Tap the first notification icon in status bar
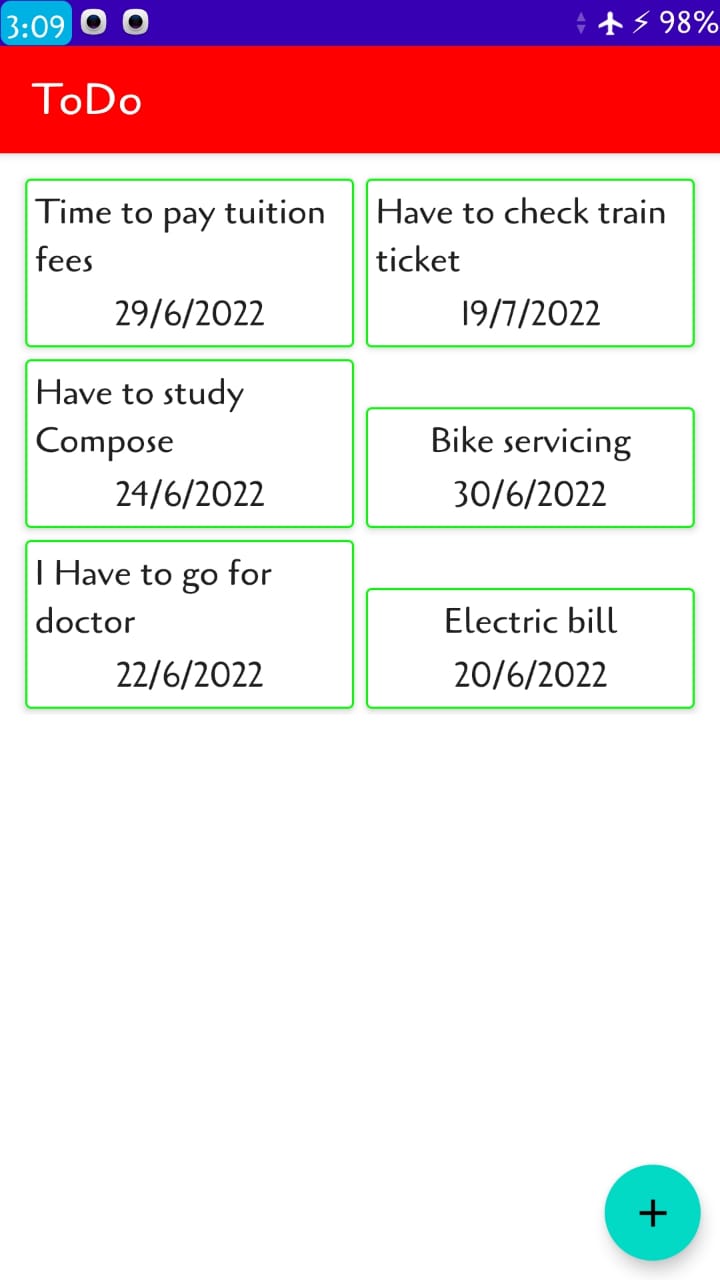Image resolution: width=720 pixels, height=1280 pixels. 92,20
